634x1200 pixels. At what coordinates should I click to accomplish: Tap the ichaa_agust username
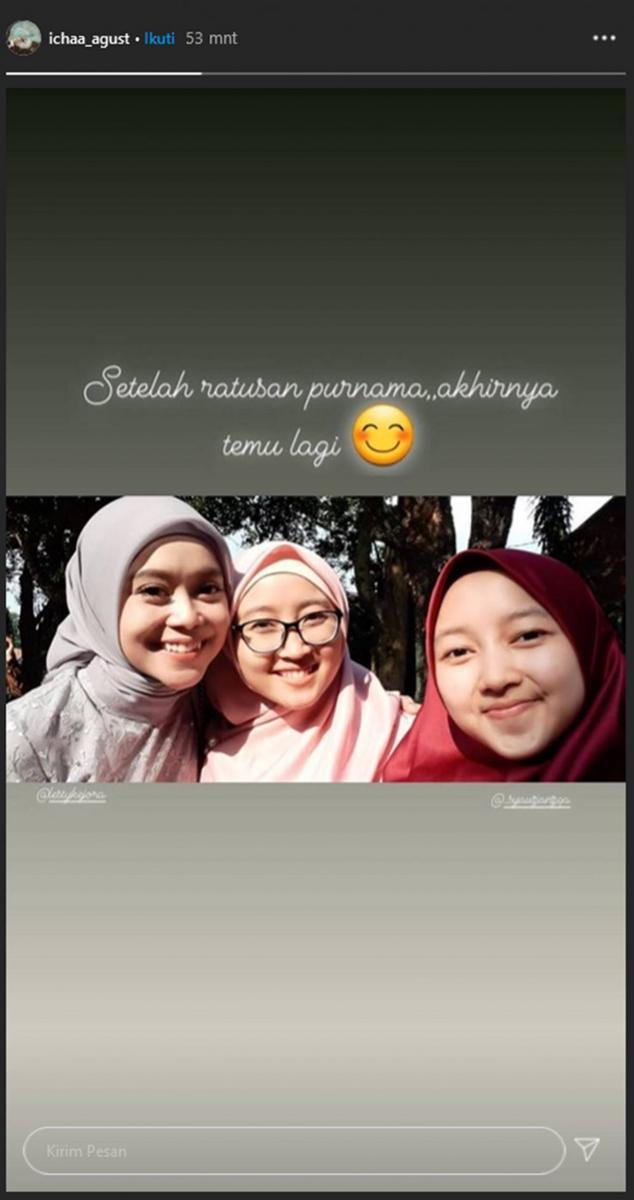point(89,38)
